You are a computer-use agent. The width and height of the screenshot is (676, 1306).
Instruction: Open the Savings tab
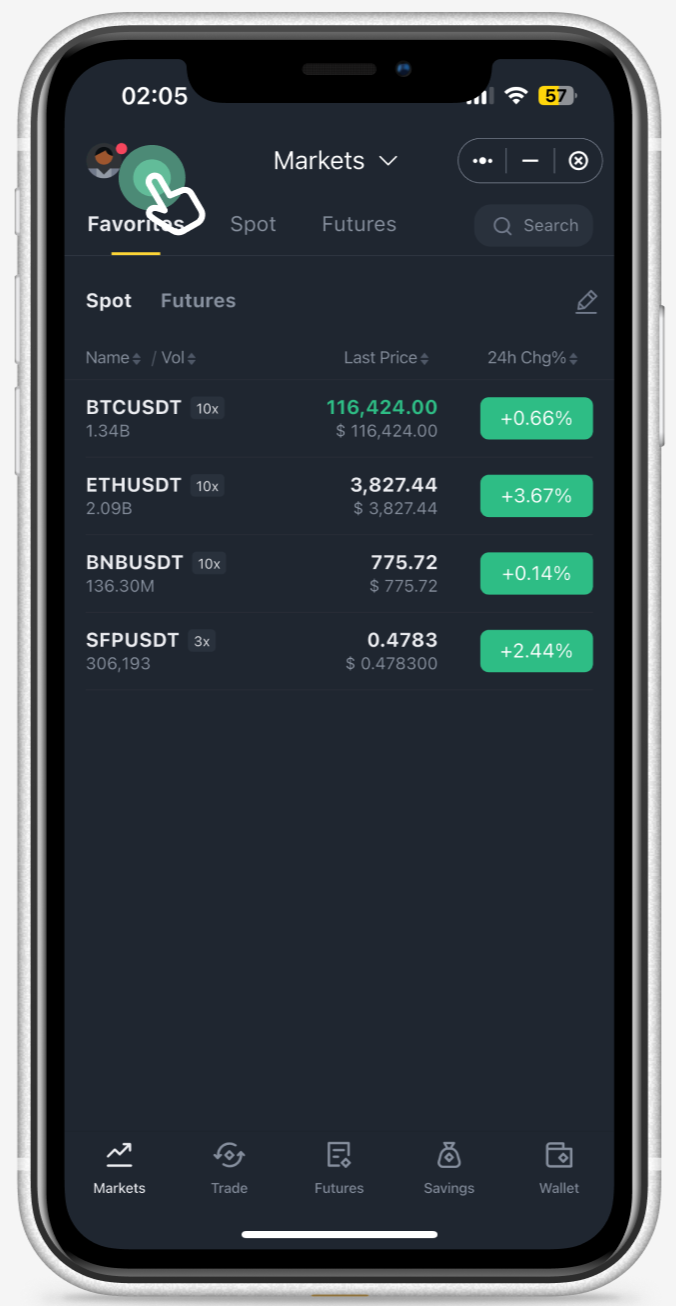[449, 1168]
